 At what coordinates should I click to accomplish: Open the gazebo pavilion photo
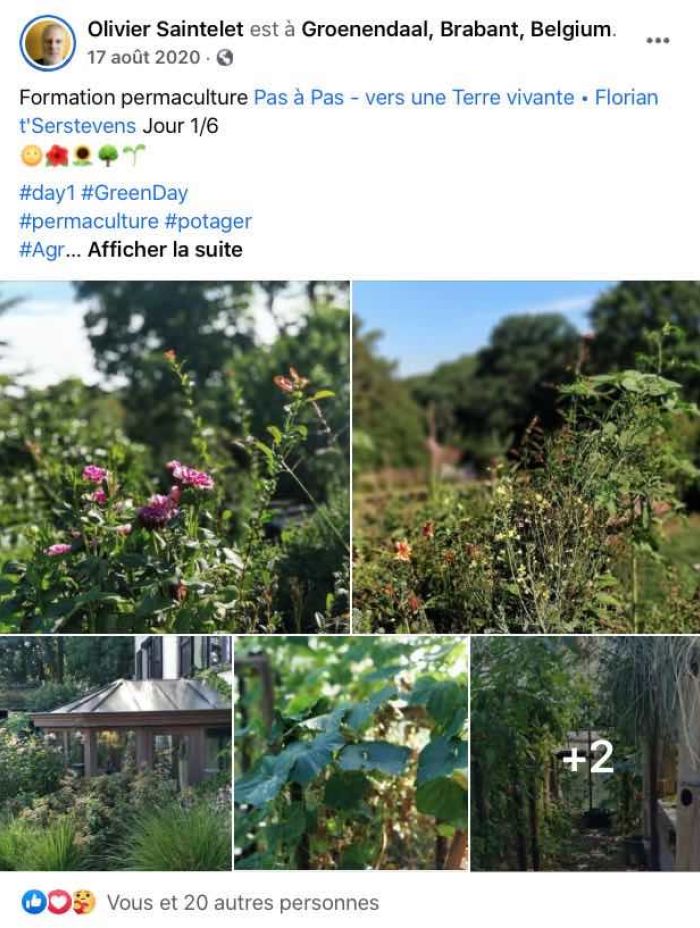[115, 752]
